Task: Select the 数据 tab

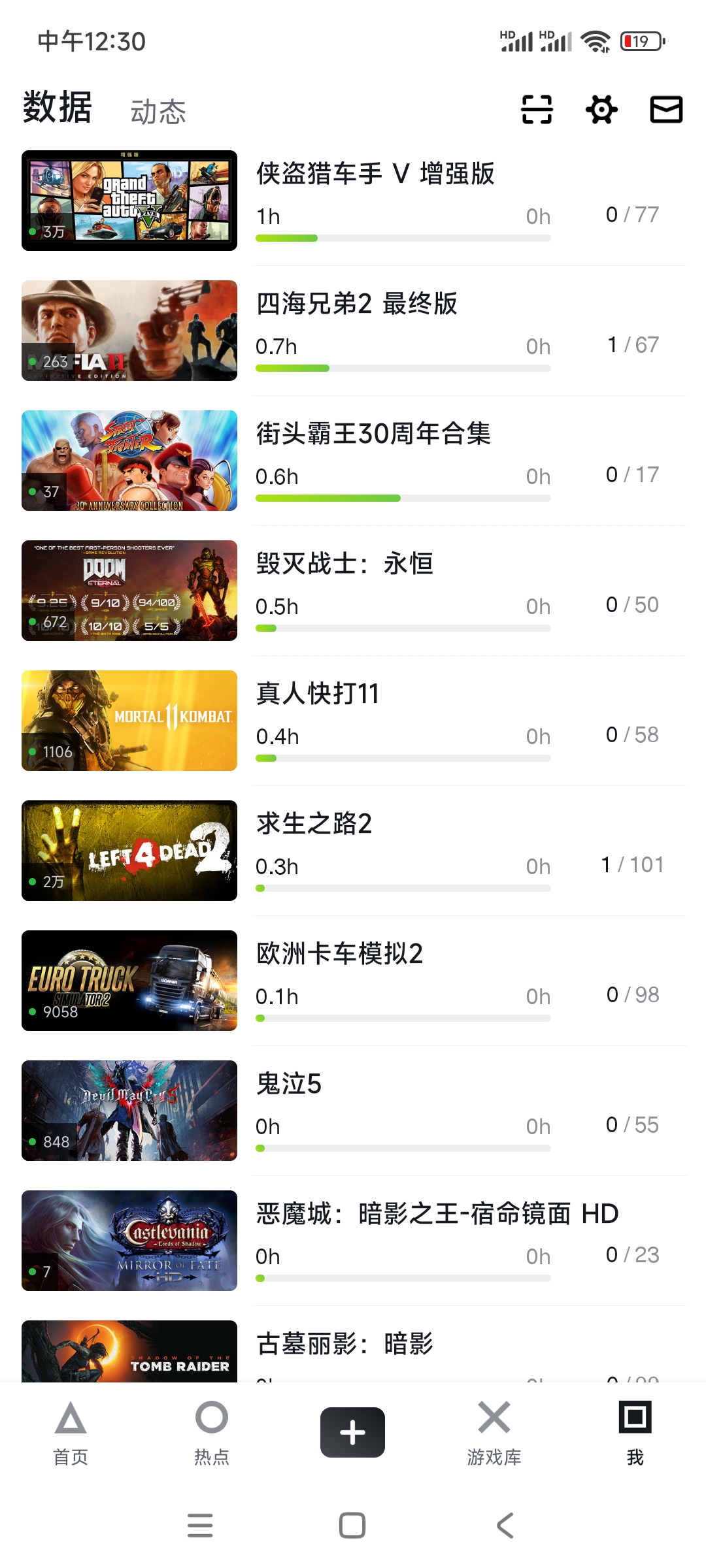Action: tap(58, 108)
